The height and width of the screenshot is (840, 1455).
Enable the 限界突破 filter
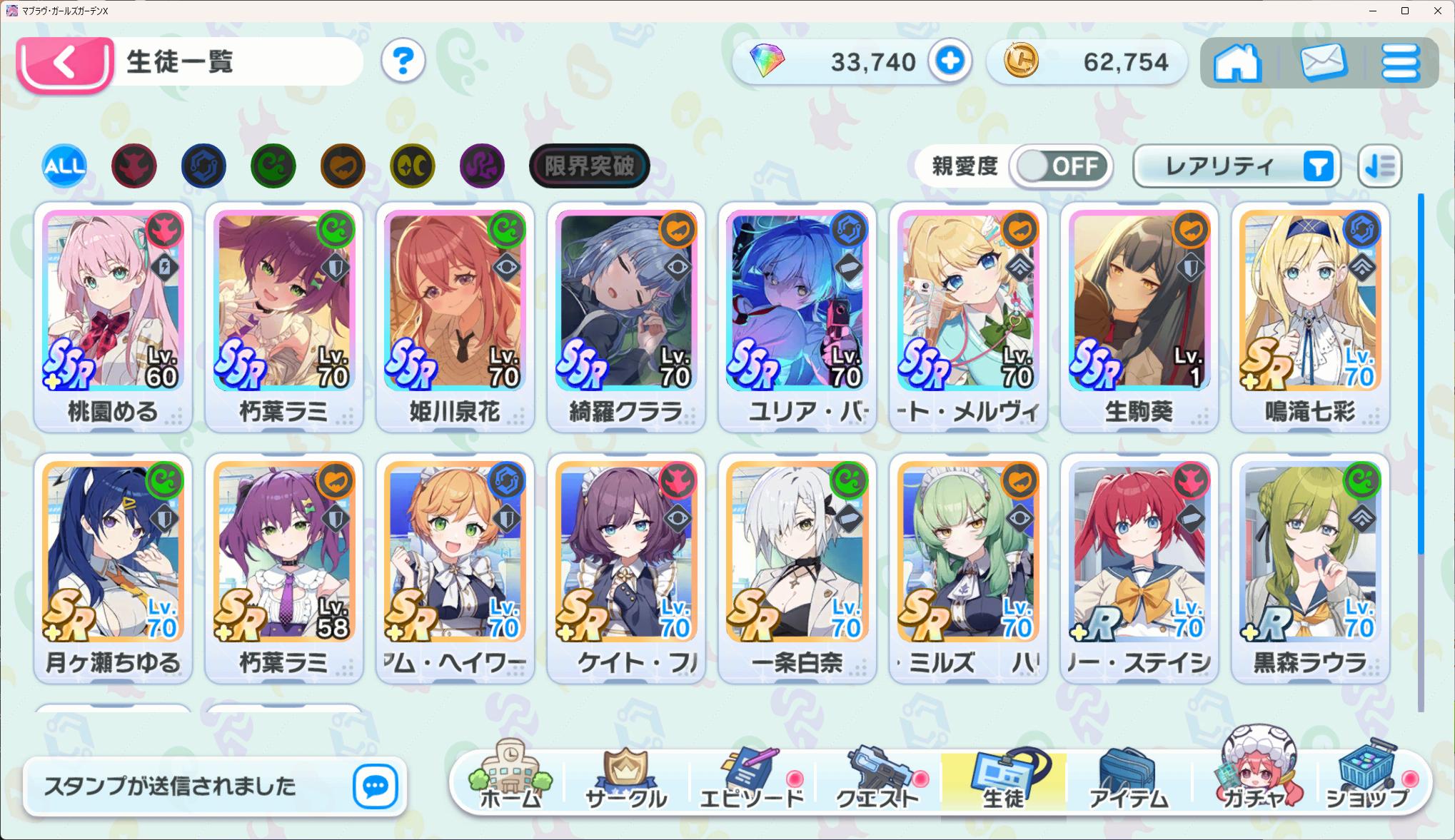(589, 166)
